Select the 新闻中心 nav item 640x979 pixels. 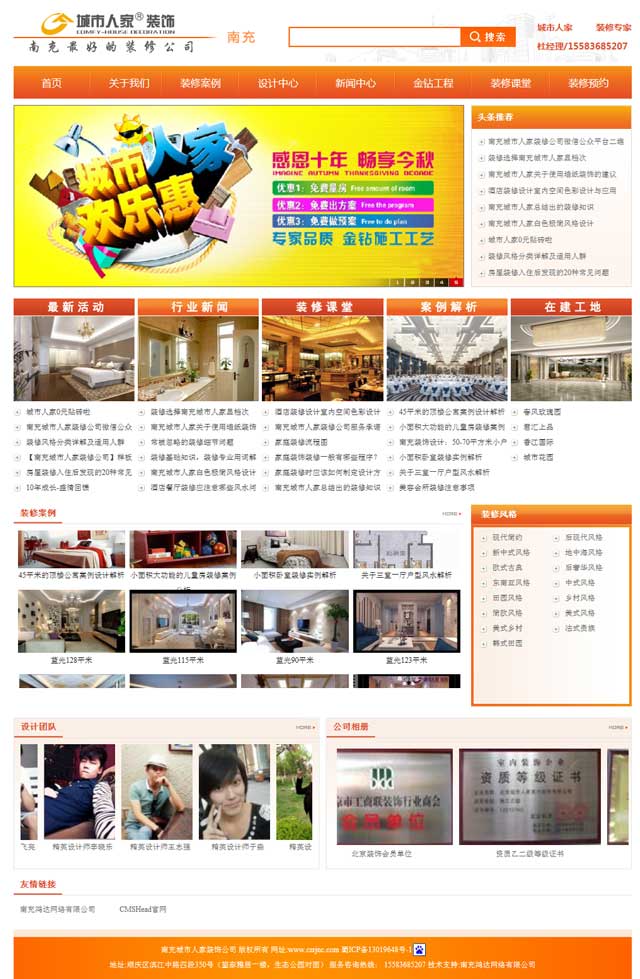[355, 83]
